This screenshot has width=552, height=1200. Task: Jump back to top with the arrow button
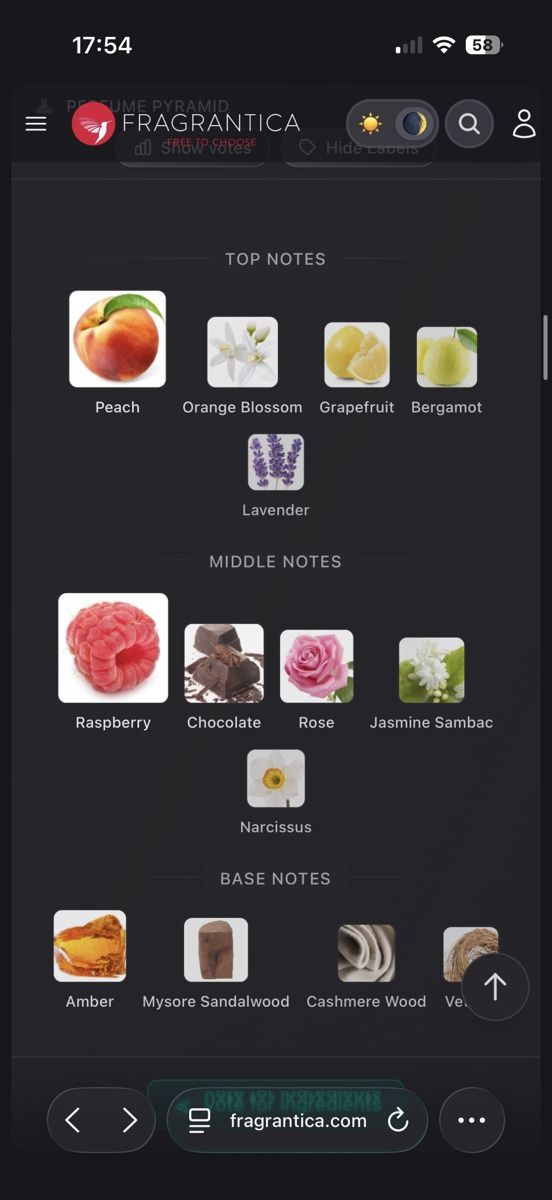coord(495,987)
